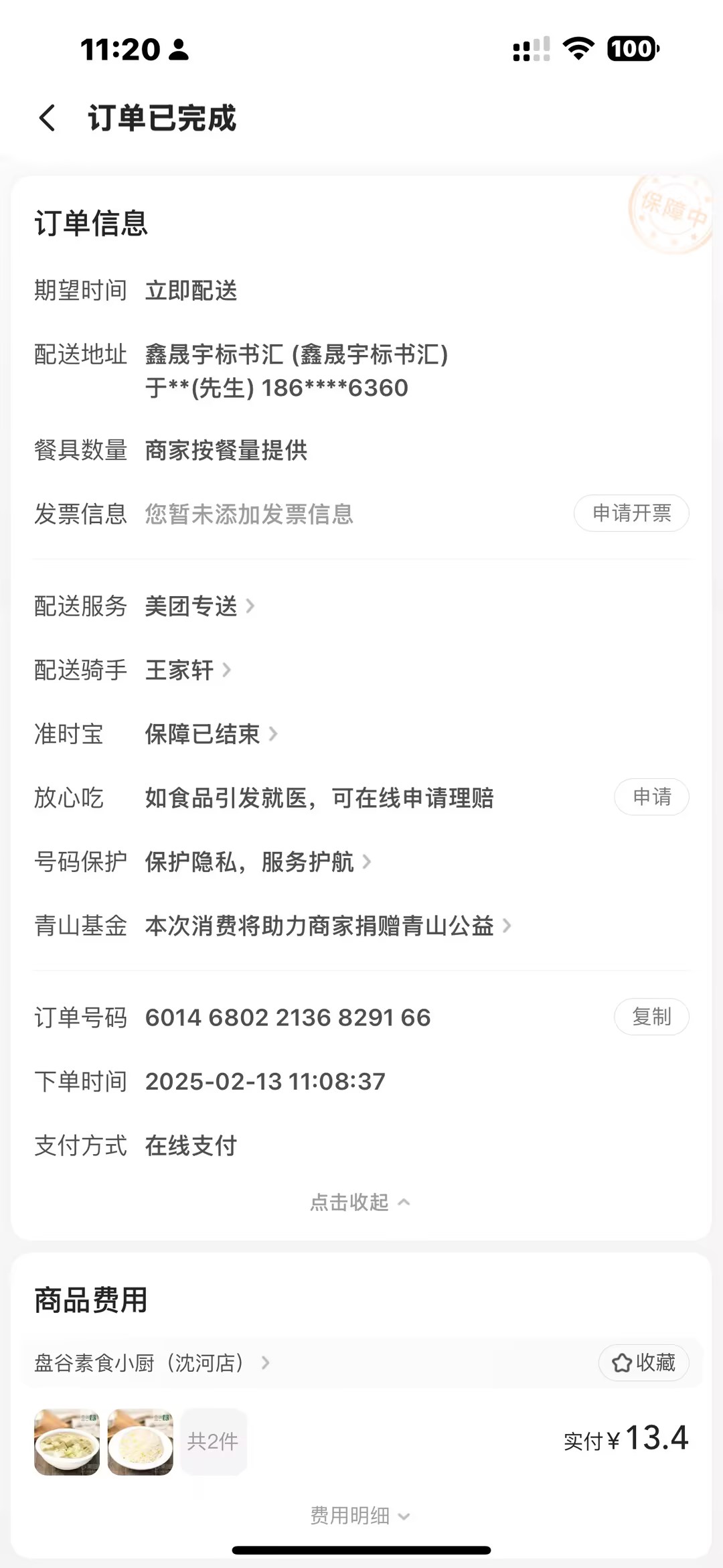Image resolution: width=723 pixels, height=1568 pixels.
Task: Open the store 盘谷素食小厨（沈河店）
Action: point(152,1363)
